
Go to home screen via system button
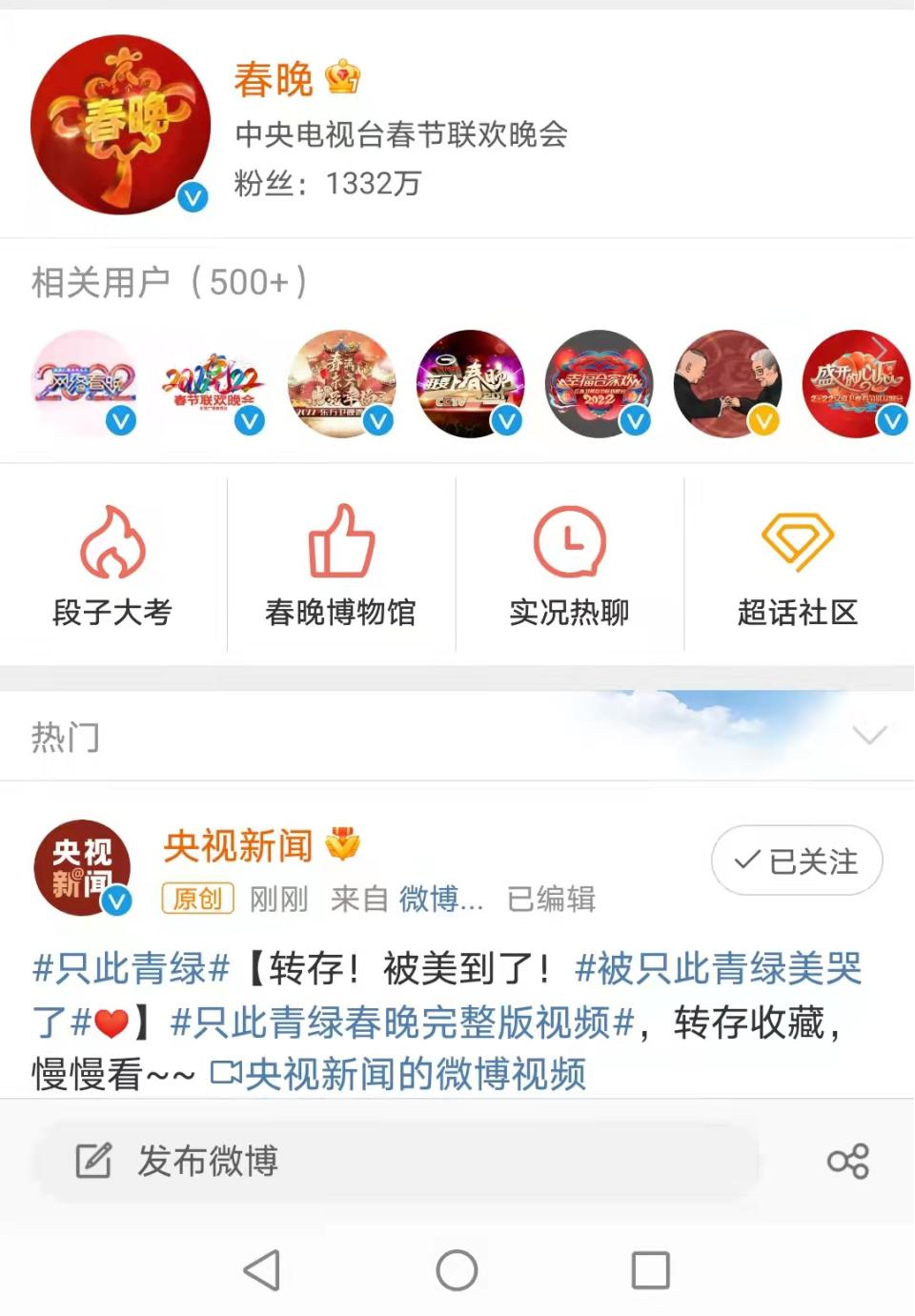coord(457,1270)
